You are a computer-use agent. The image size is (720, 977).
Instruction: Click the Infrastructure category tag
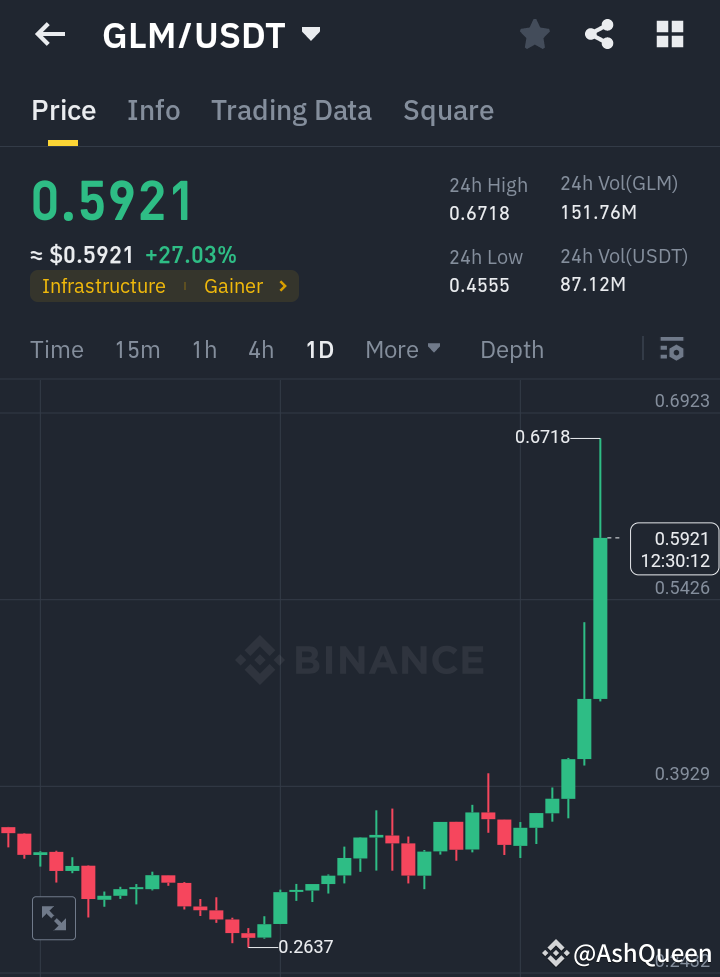point(103,286)
